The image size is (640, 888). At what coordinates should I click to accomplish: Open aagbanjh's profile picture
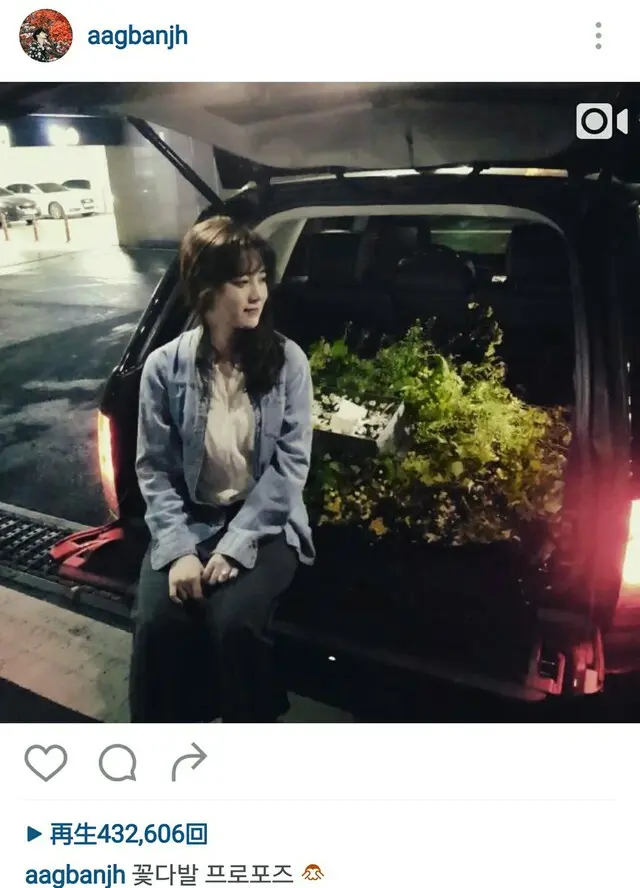pyautogui.click(x=46, y=36)
